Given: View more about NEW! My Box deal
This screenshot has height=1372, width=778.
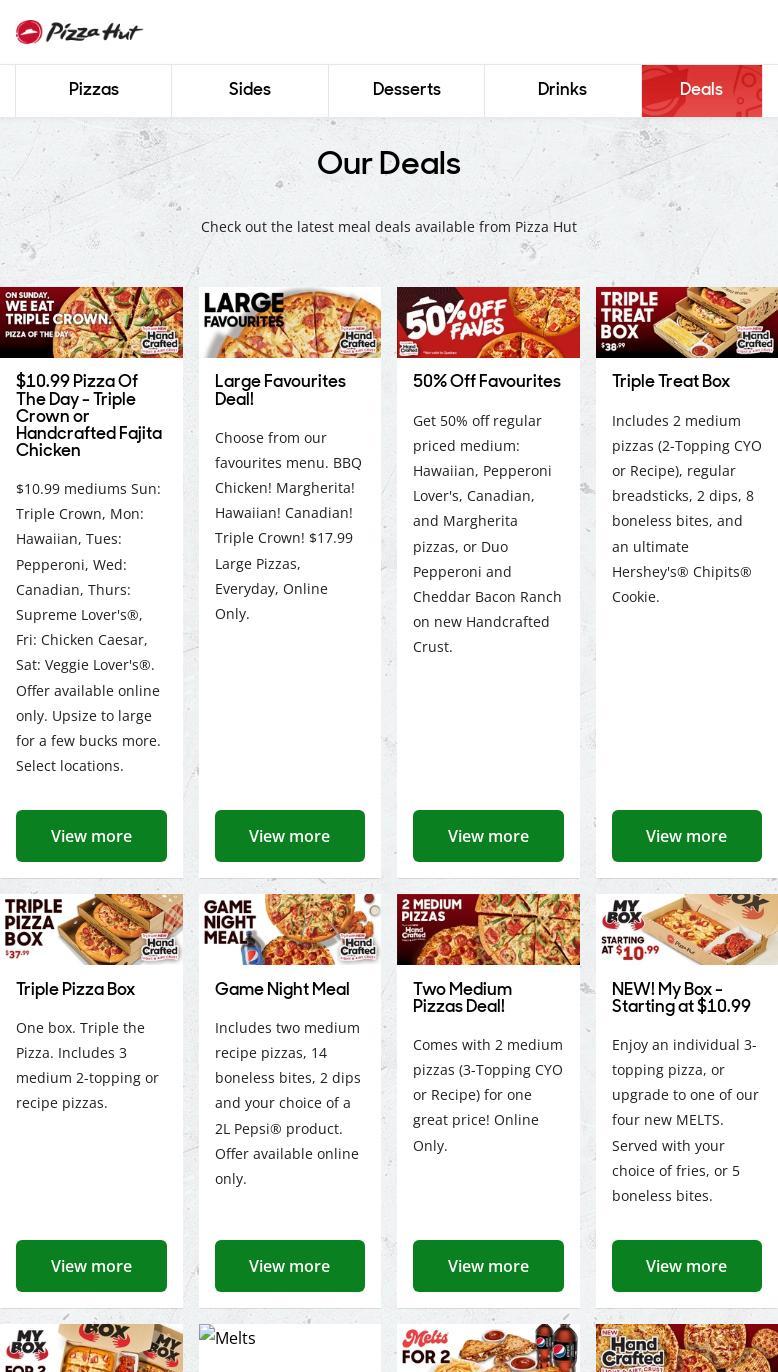Looking at the screenshot, I should (x=686, y=1266).
